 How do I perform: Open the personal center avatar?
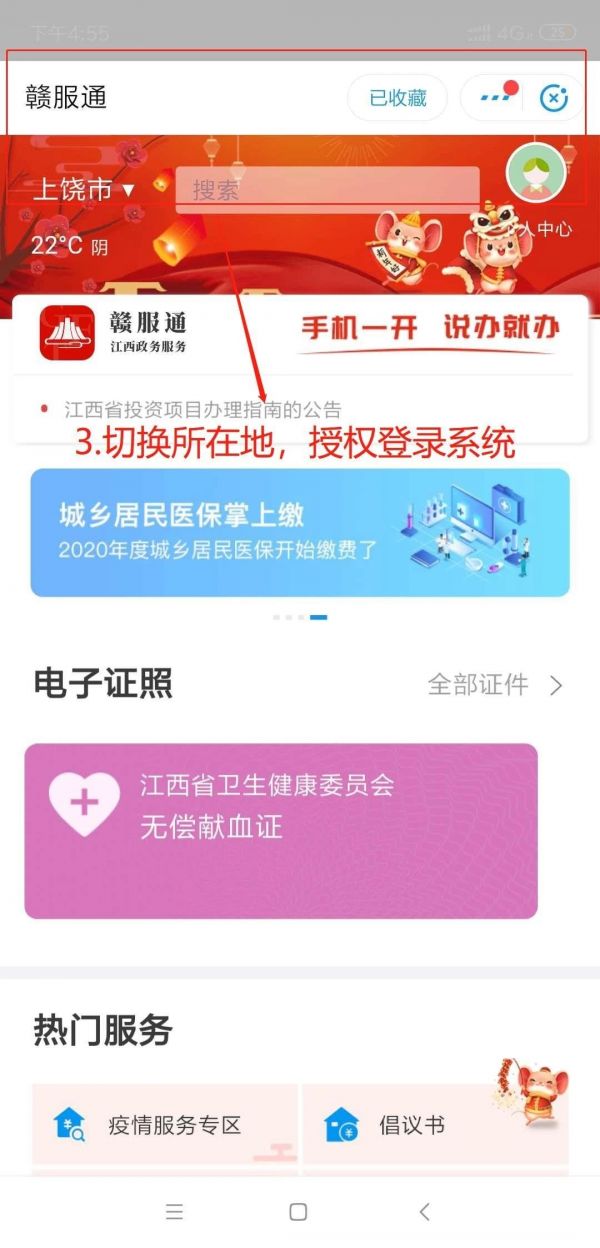tap(536, 173)
